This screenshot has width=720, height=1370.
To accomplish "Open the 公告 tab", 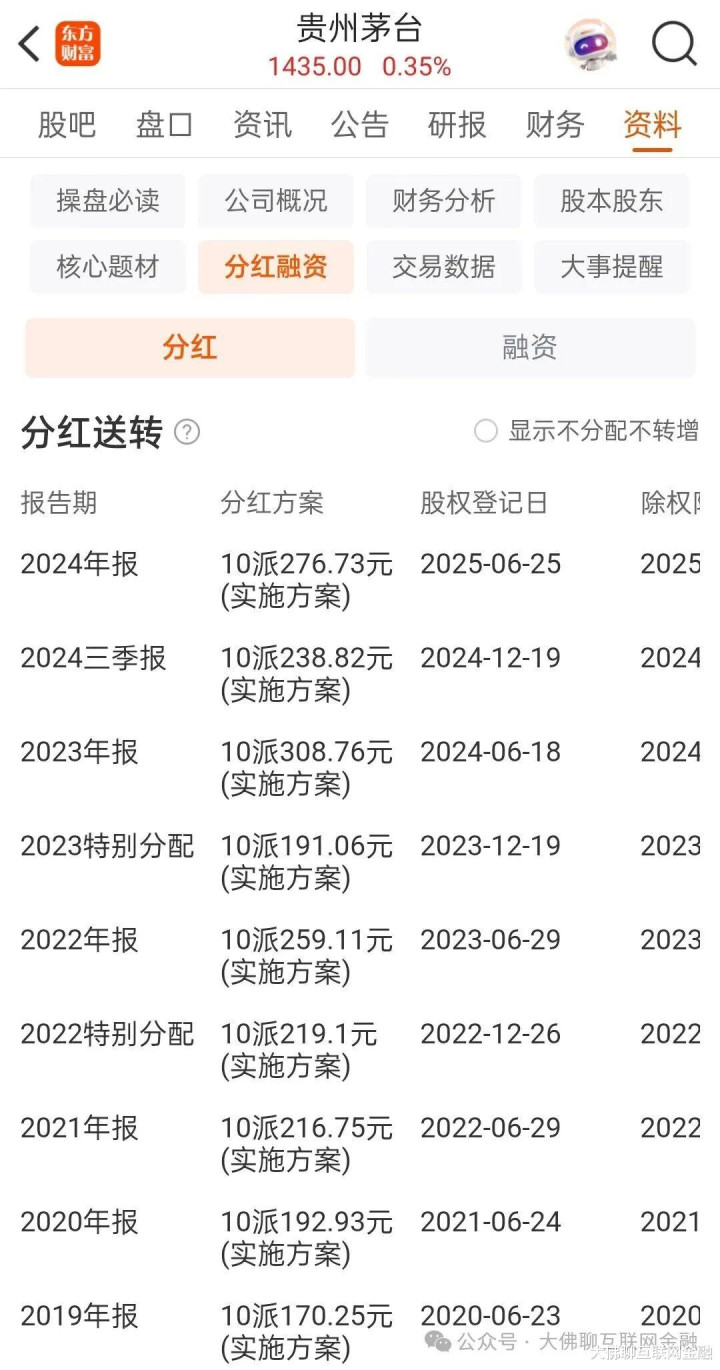I will [x=360, y=125].
